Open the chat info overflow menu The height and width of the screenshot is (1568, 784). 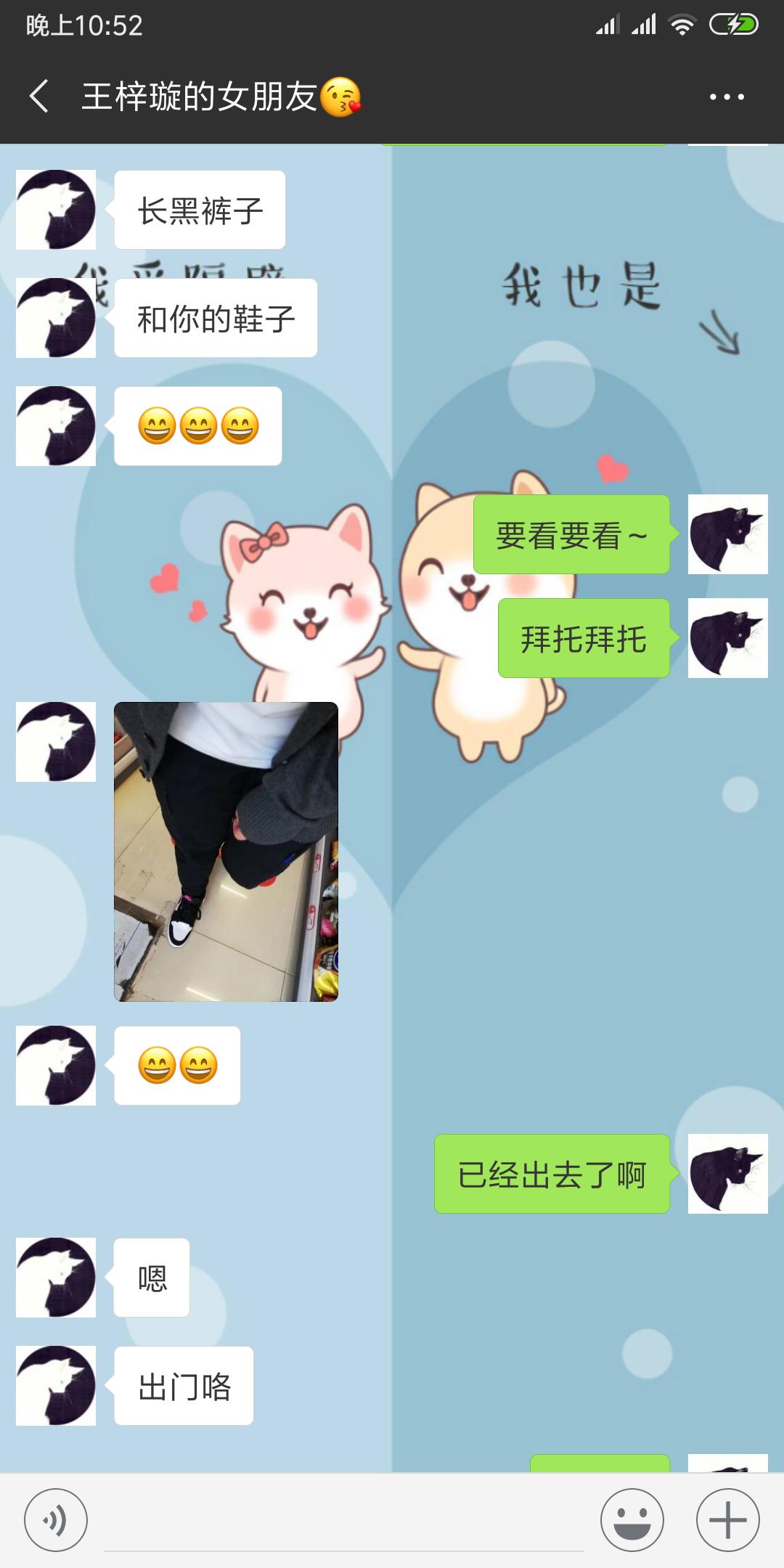coord(727,97)
